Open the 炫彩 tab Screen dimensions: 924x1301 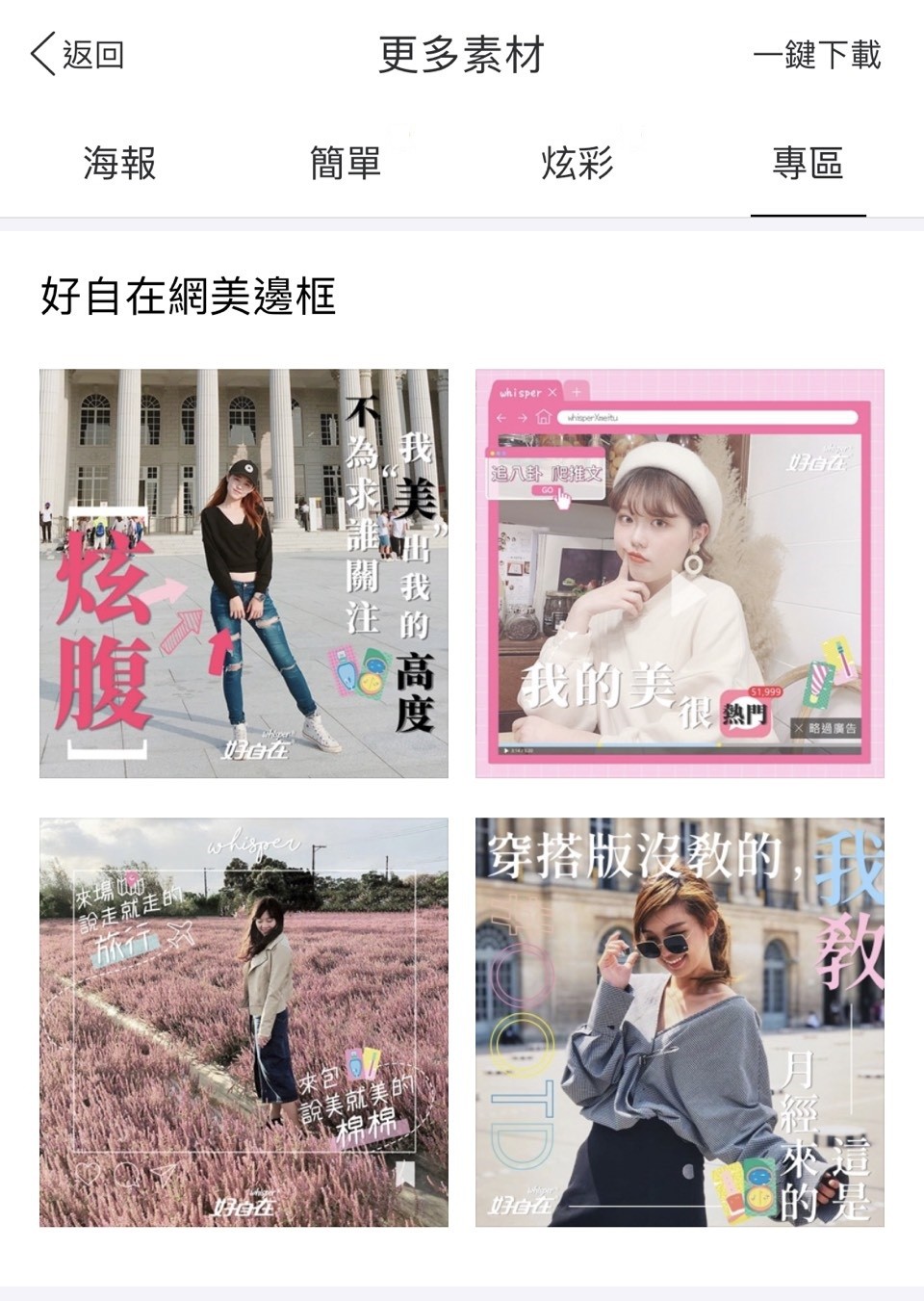coord(577,164)
